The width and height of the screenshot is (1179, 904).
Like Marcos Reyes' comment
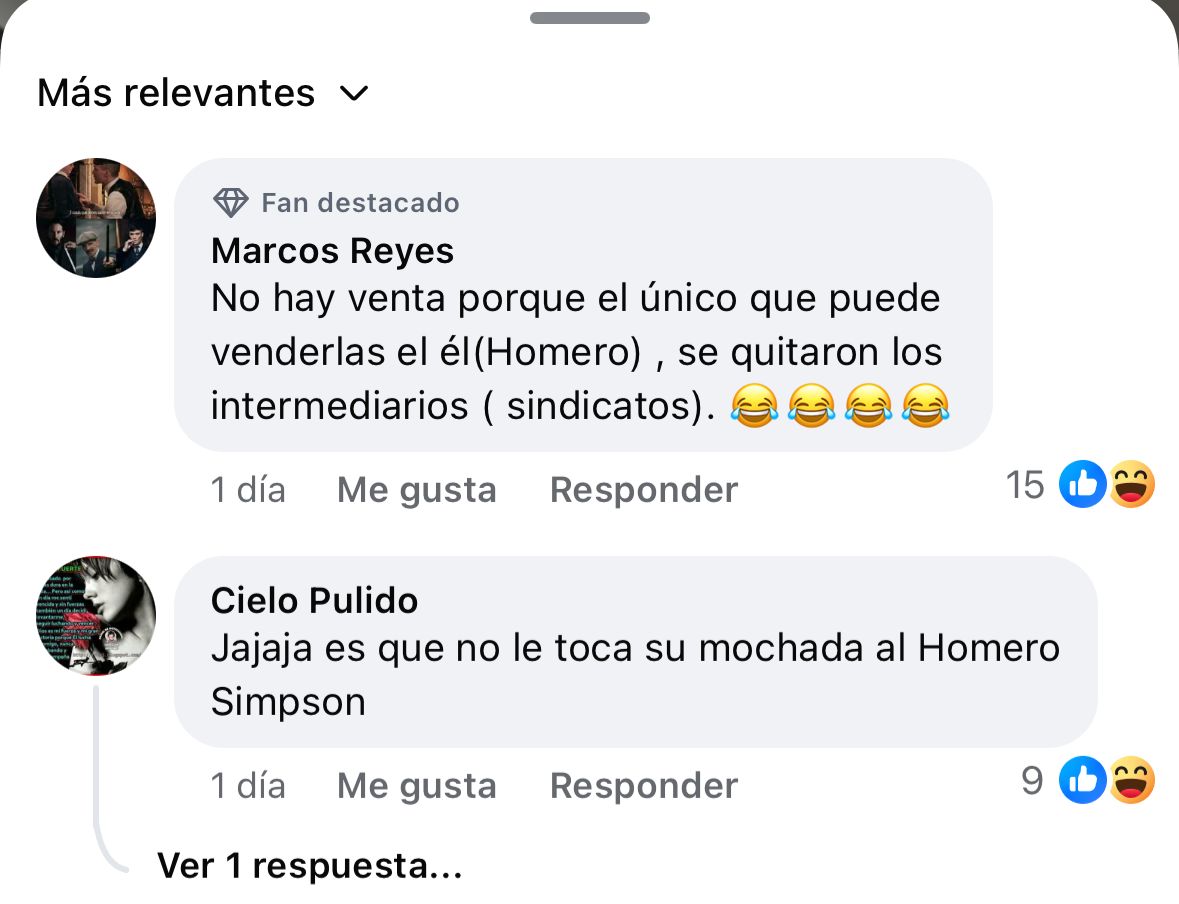coord(416,490)
